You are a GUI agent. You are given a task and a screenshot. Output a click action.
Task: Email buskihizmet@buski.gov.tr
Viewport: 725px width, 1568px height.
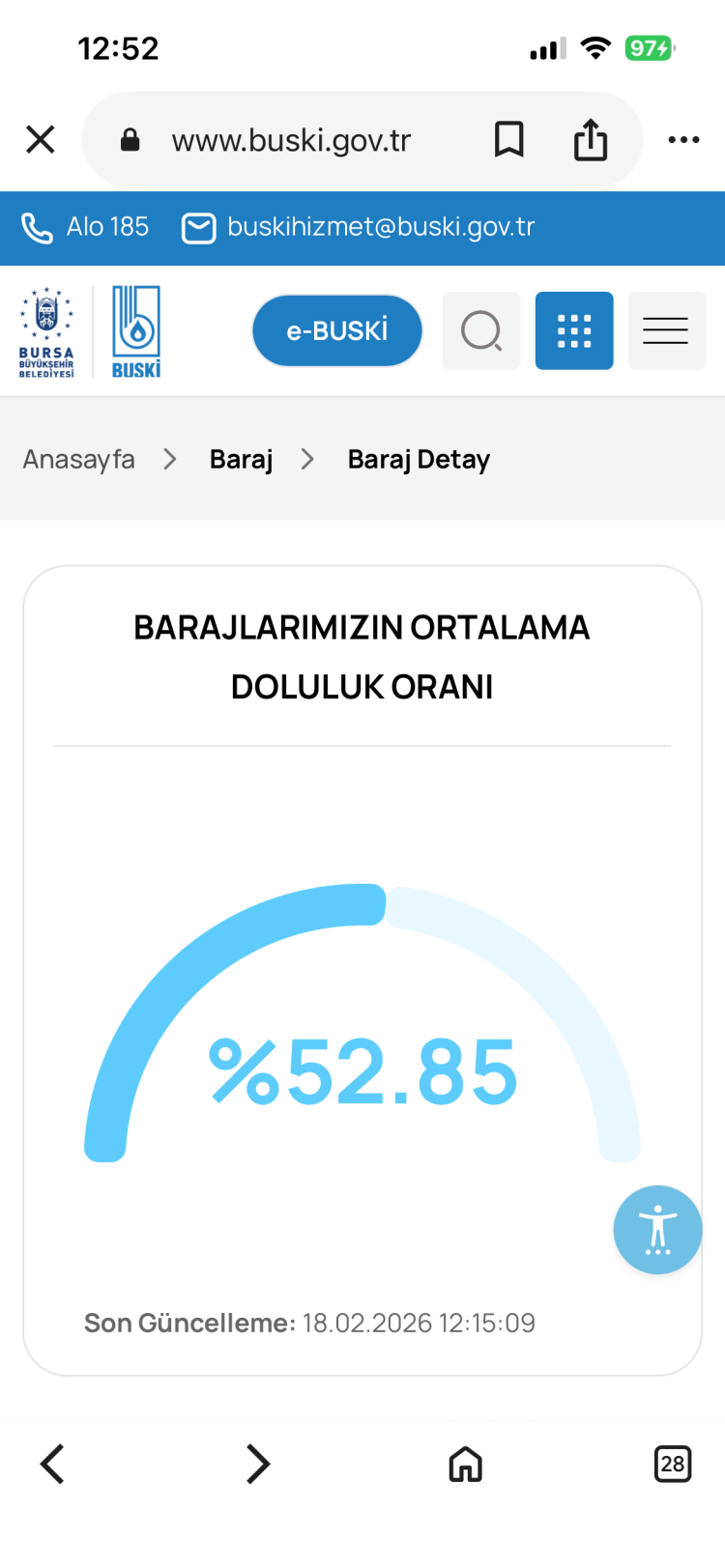coord(359,227)
